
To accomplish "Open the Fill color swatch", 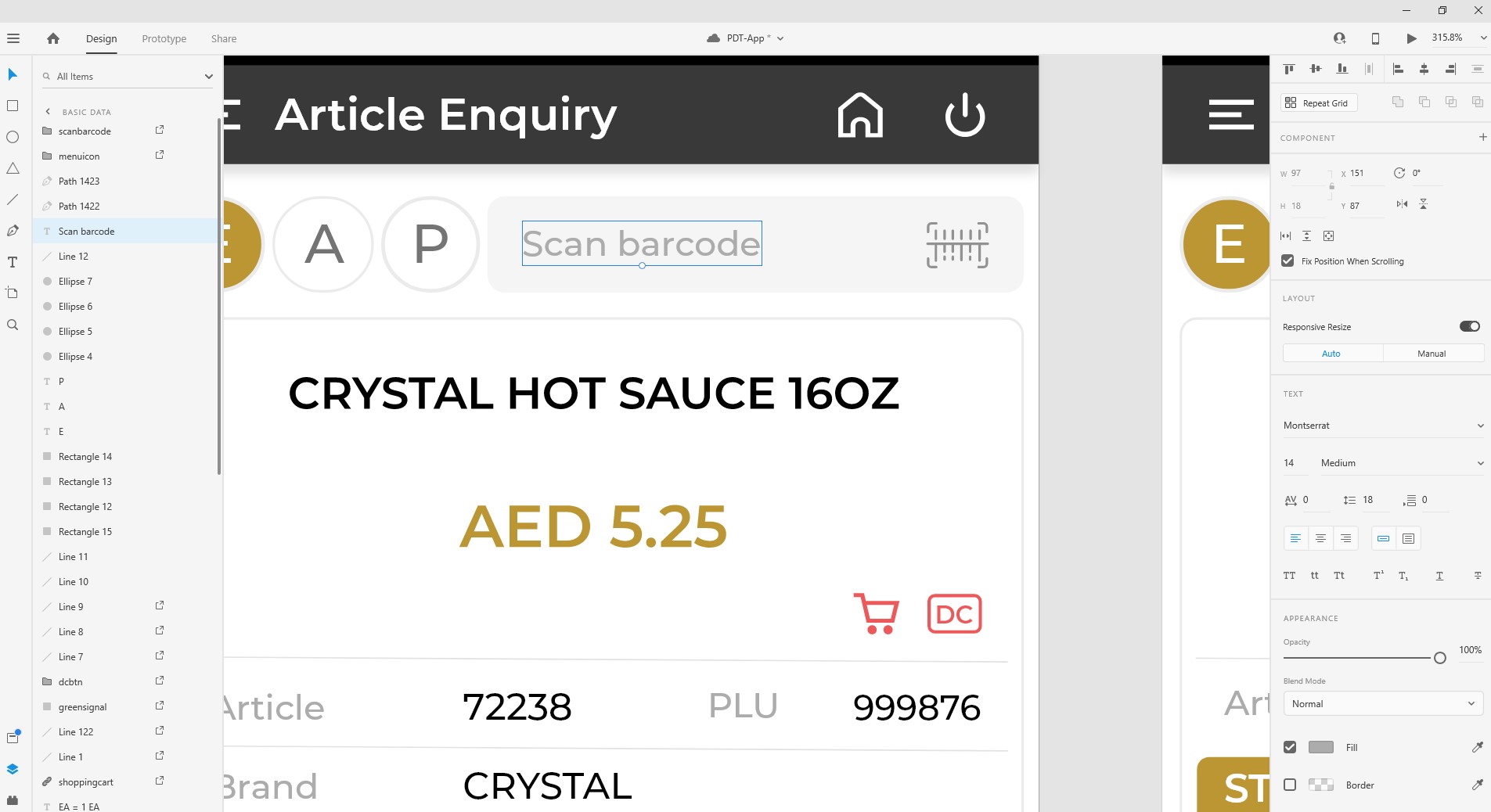I will [x=1320, y=747].
